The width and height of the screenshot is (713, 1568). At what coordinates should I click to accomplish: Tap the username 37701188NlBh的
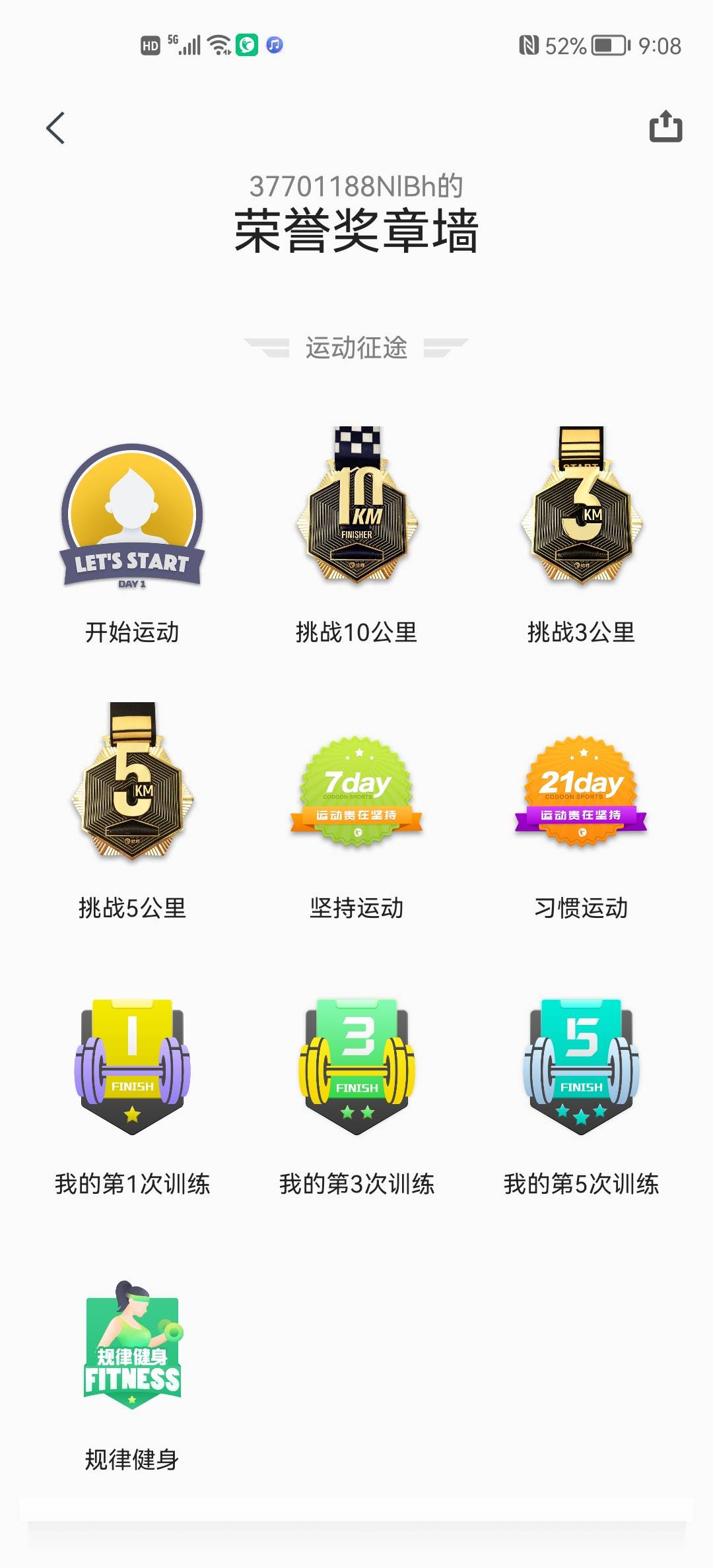point(356,186)
